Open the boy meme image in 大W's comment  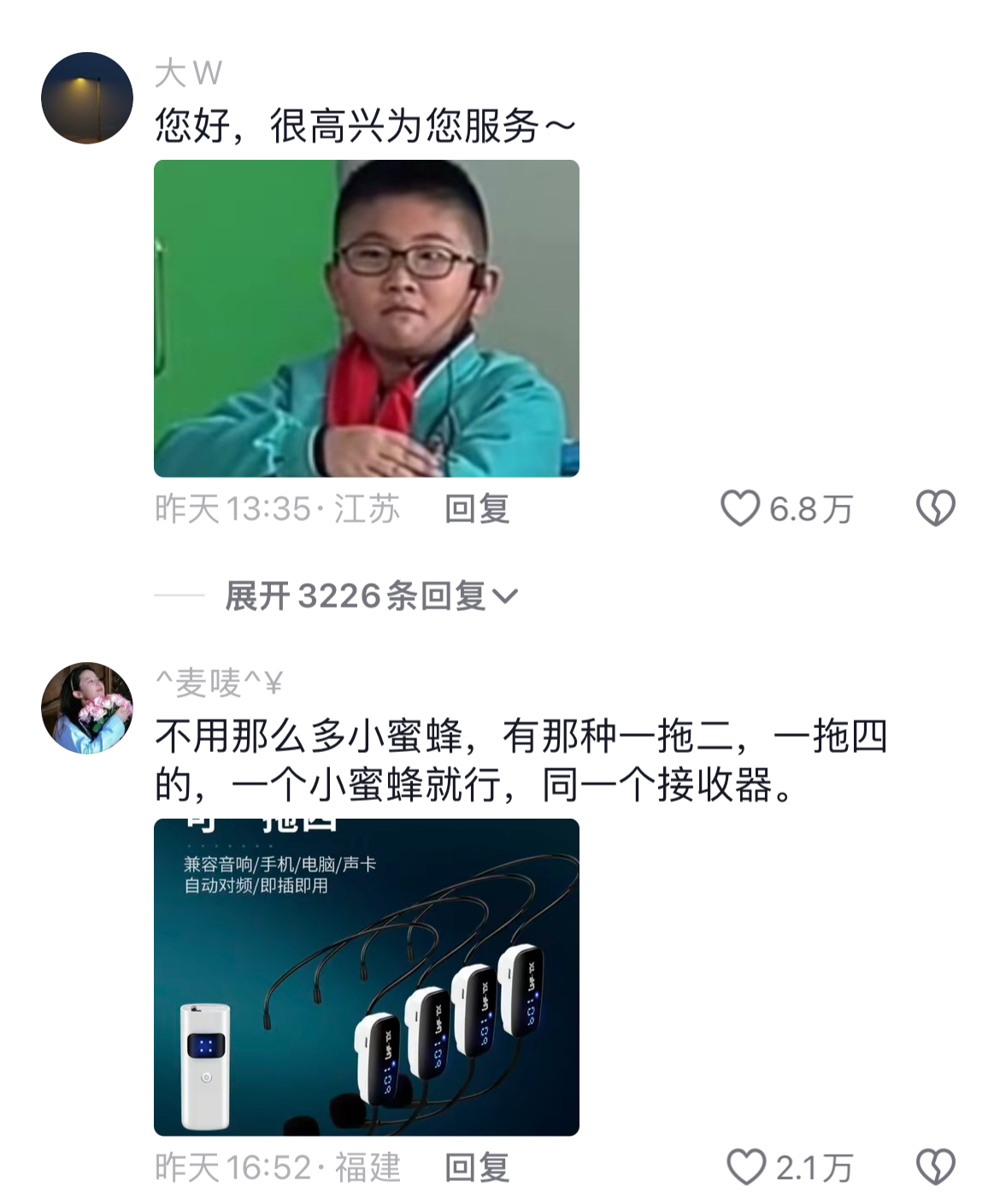coord(366,318)
